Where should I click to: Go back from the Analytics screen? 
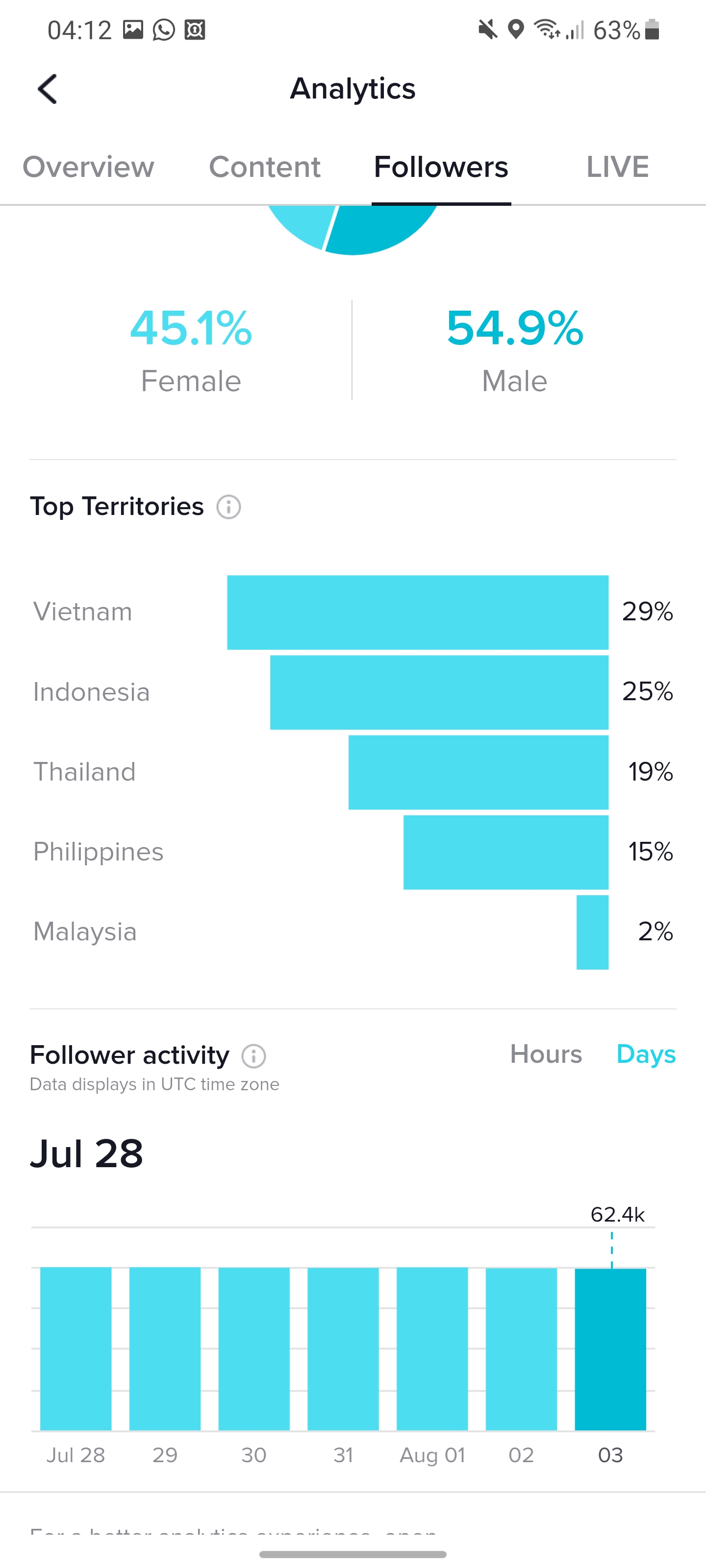48,89
